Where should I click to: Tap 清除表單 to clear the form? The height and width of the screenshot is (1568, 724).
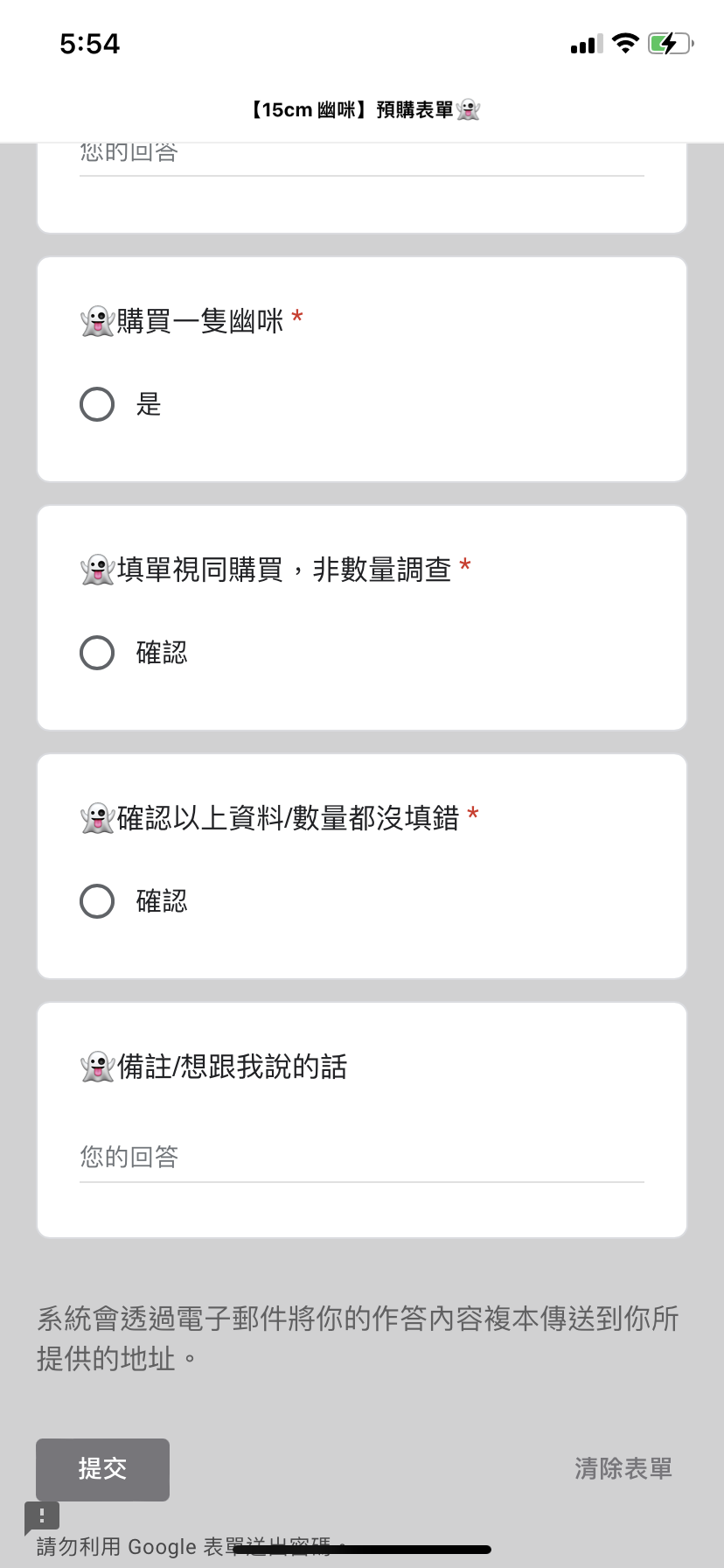pyautogui.click(x=623, y=1469)
